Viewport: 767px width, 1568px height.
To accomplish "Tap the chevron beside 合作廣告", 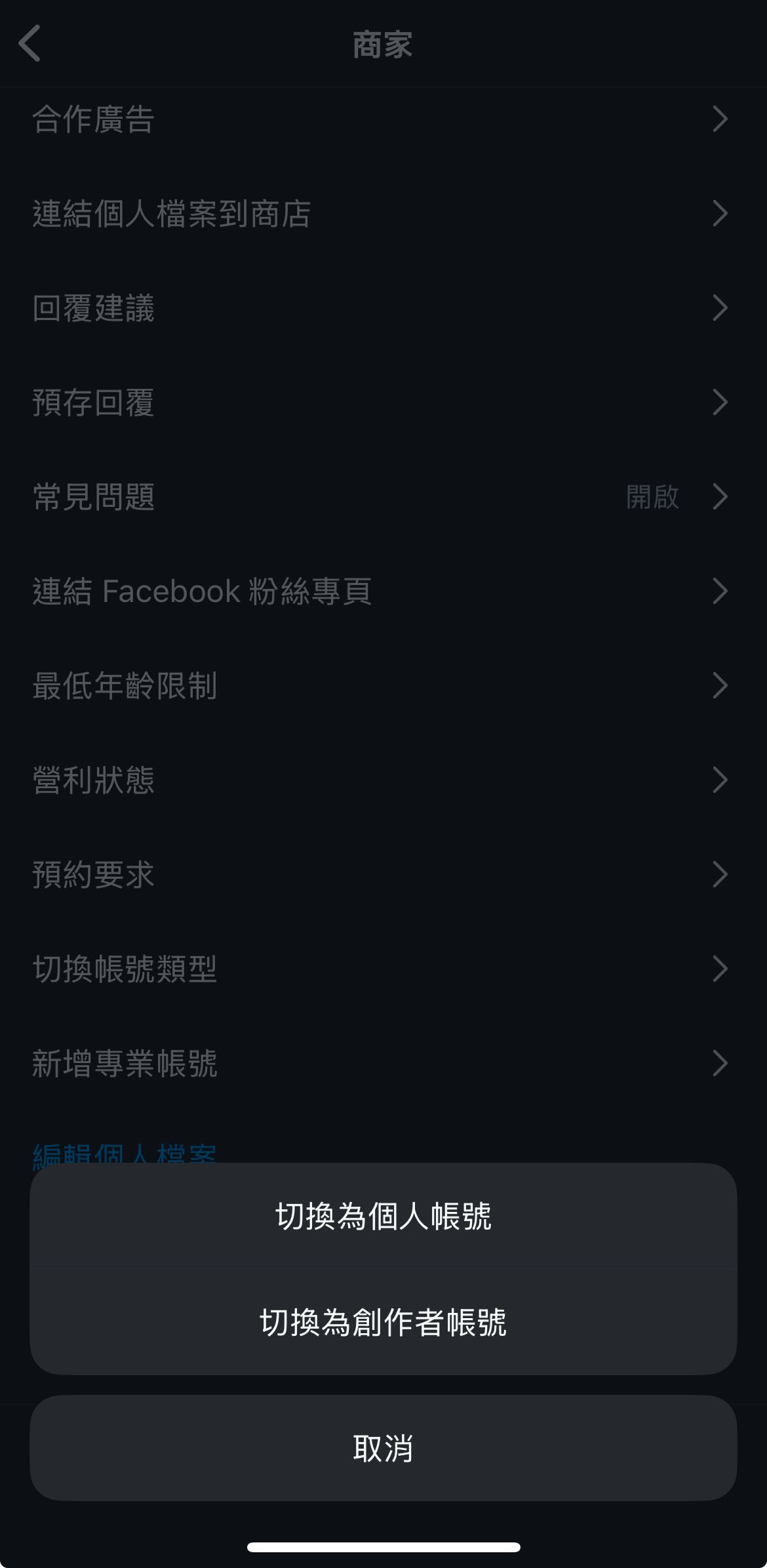I will pos(721,120).
